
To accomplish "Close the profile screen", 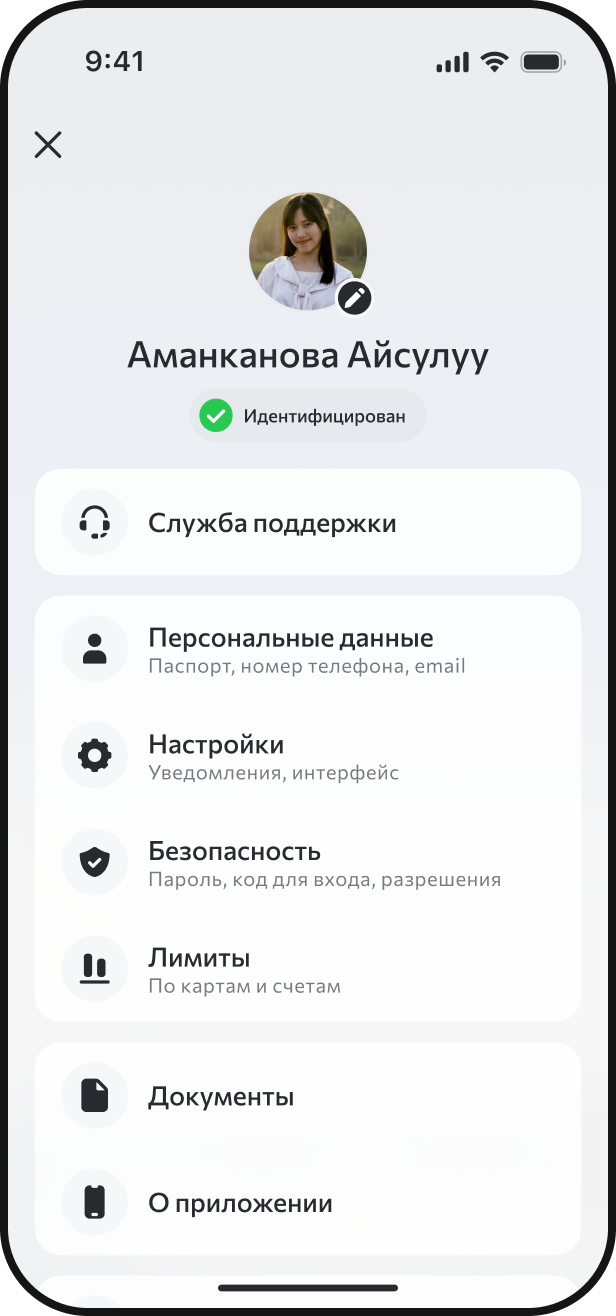I will click(x=48, y=145).
